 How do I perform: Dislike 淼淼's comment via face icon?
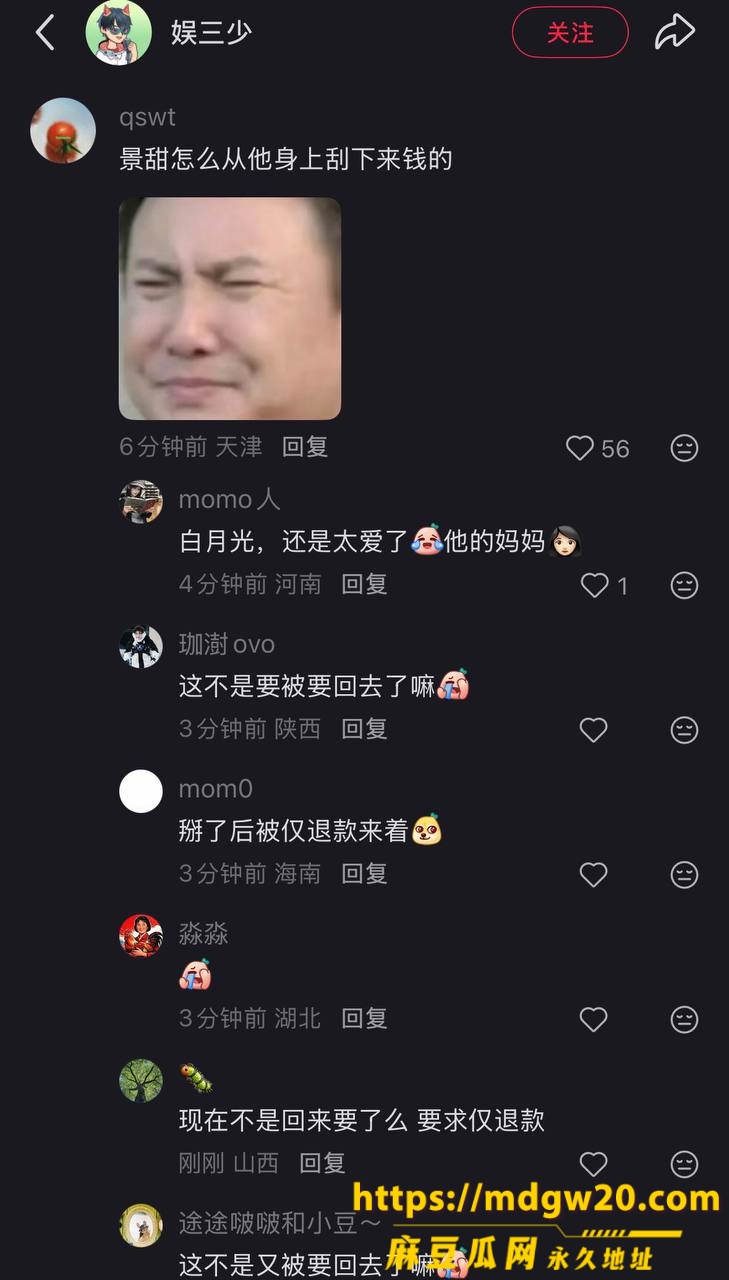pos(684,1020)
